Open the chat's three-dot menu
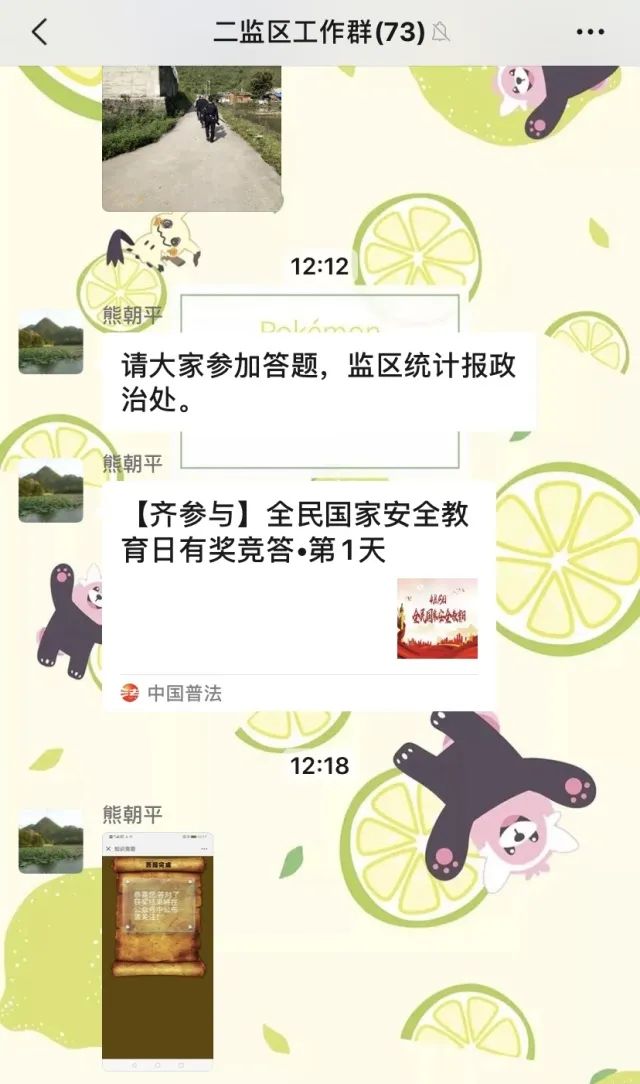This screenshot has height=1084, width=640. coord(591,32)
